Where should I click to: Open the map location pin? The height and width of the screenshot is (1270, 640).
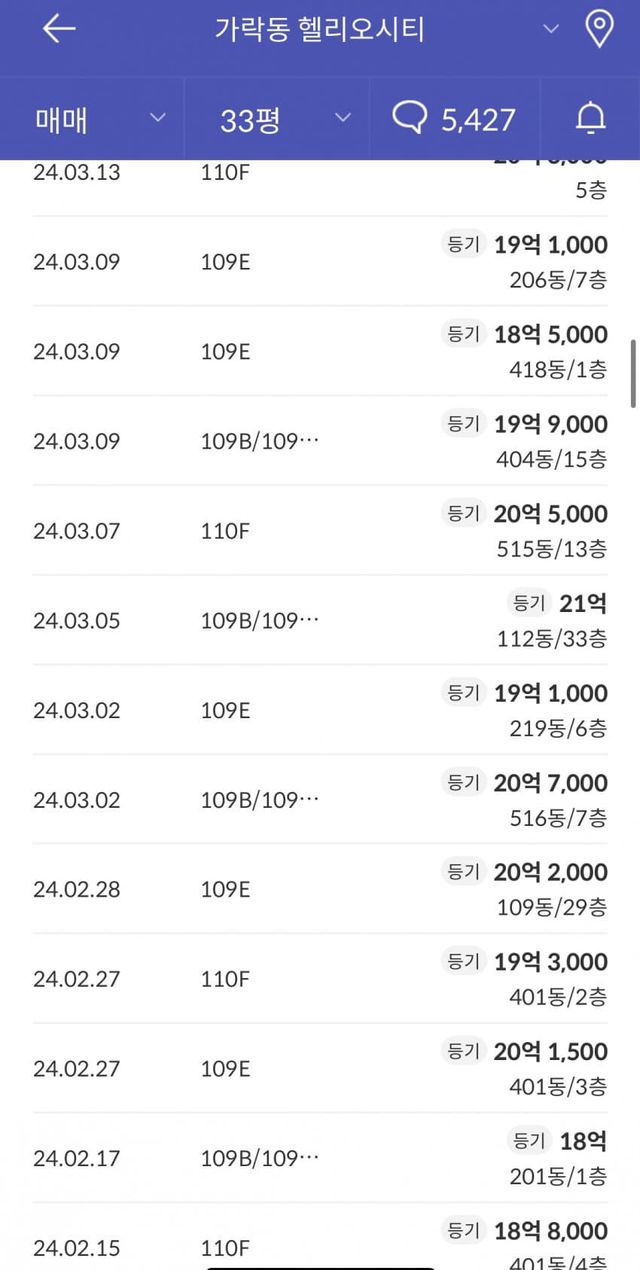point(598,29)
